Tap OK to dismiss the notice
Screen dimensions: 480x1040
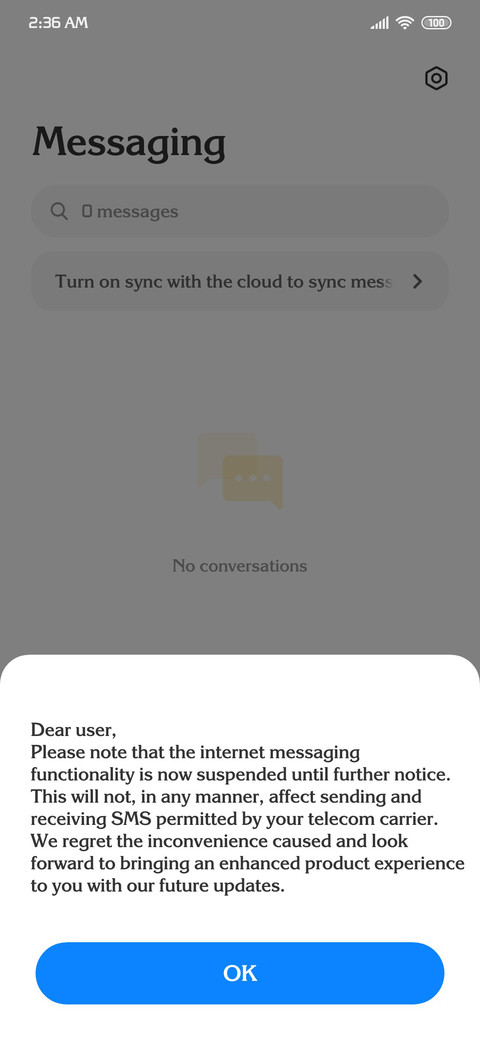pos(240,973)
